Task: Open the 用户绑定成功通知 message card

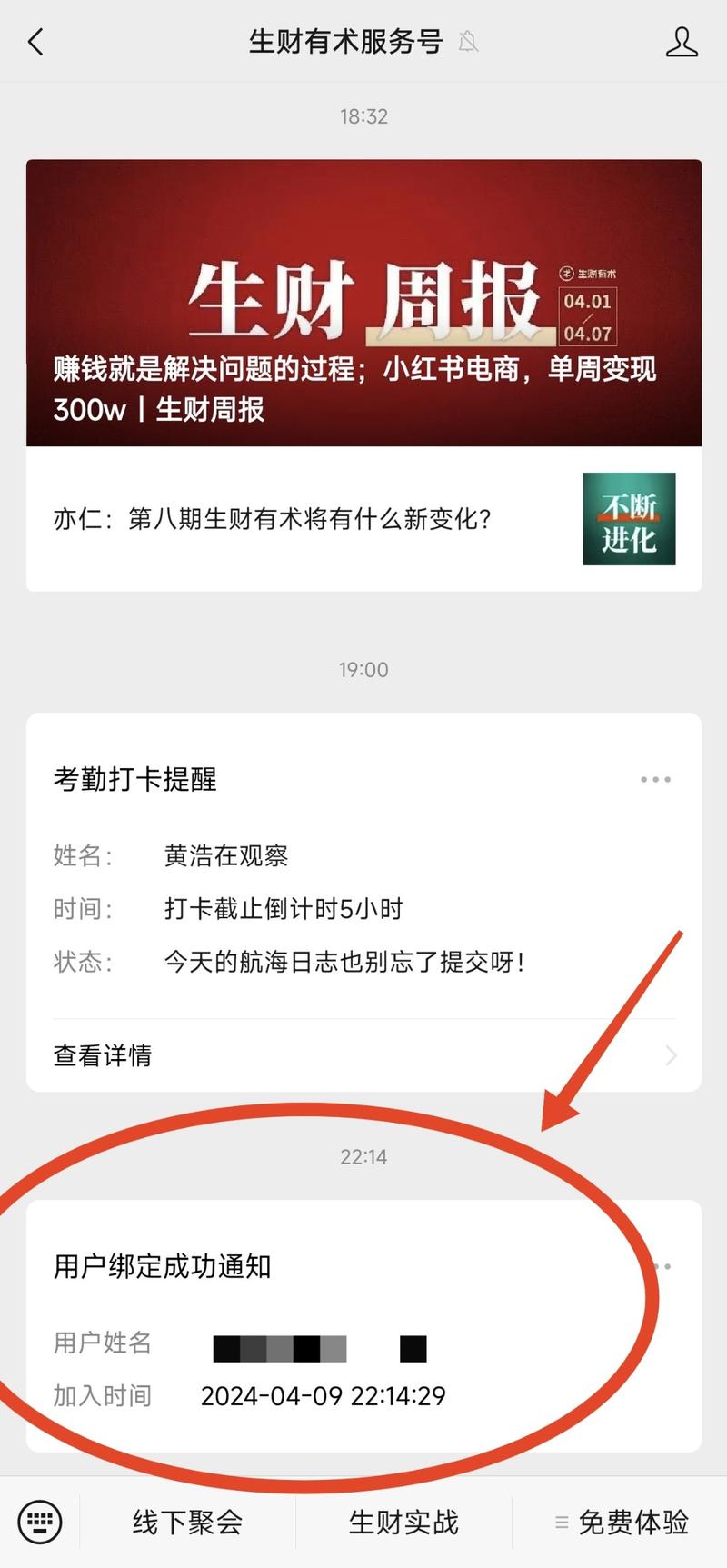Action: pyautogui.click(x=363, y=1325)
